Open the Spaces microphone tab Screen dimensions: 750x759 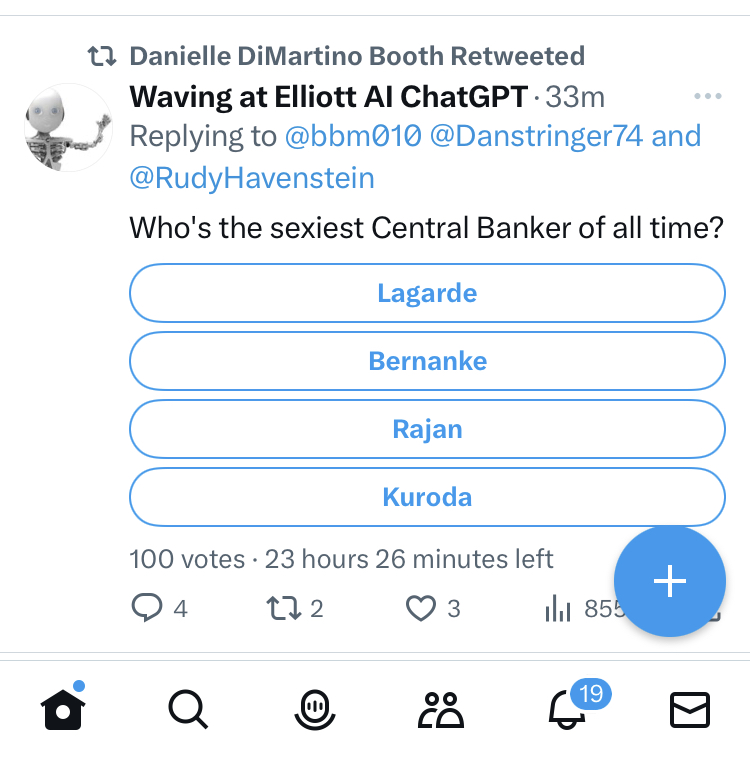[x=313, y=709]
